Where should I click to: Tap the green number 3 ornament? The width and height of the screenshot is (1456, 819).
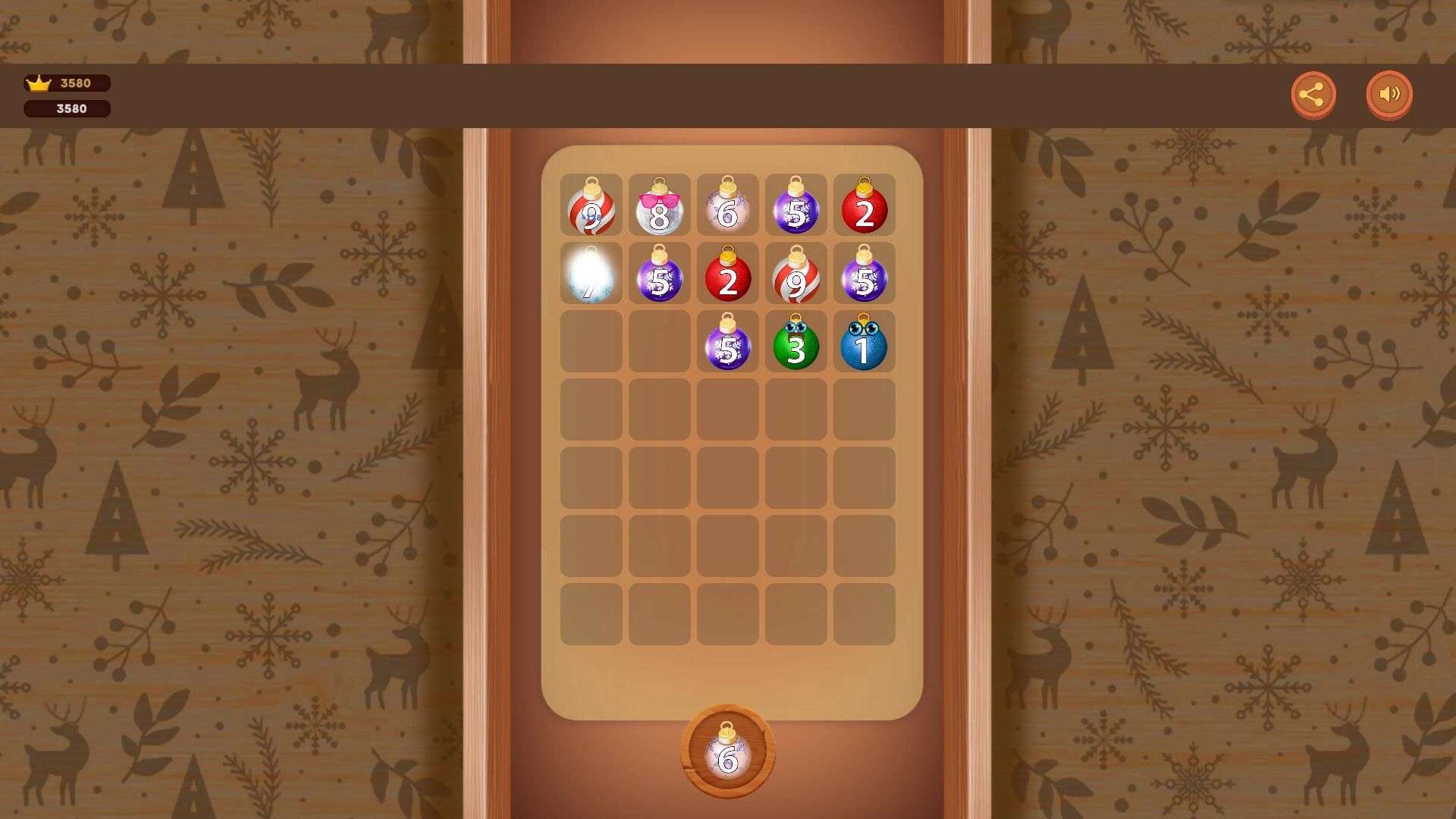tap(795, 345)
